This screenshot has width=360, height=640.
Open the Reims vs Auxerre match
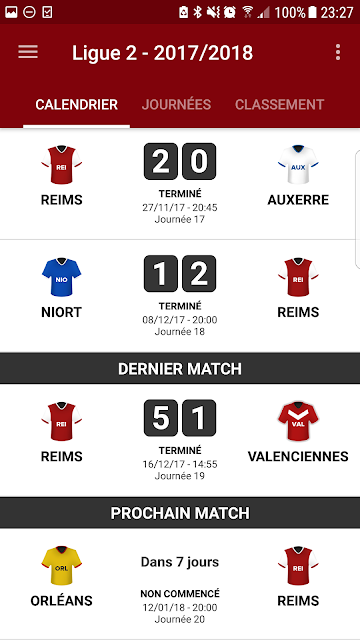tap(180, 184)
